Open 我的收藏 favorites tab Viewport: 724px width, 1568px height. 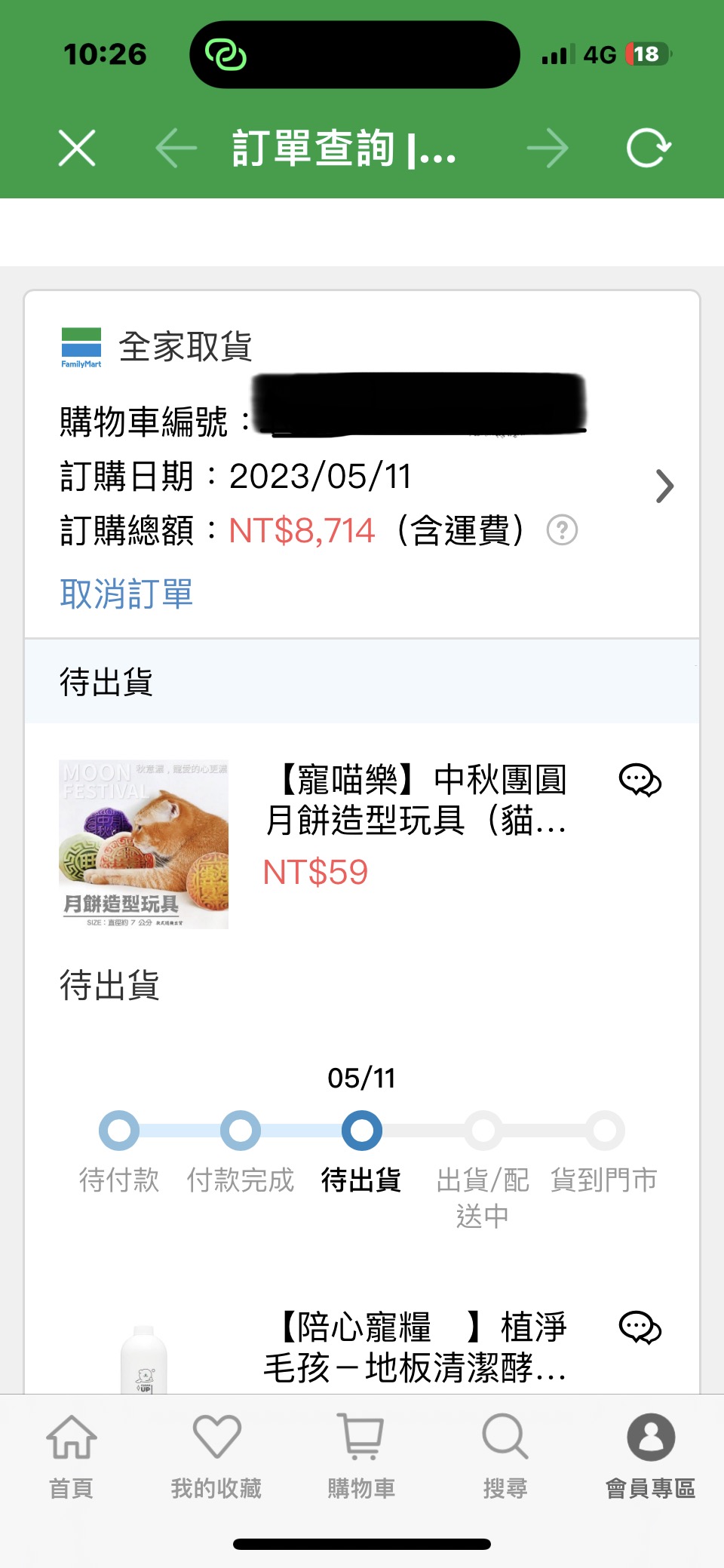(x=216, y=1455)
